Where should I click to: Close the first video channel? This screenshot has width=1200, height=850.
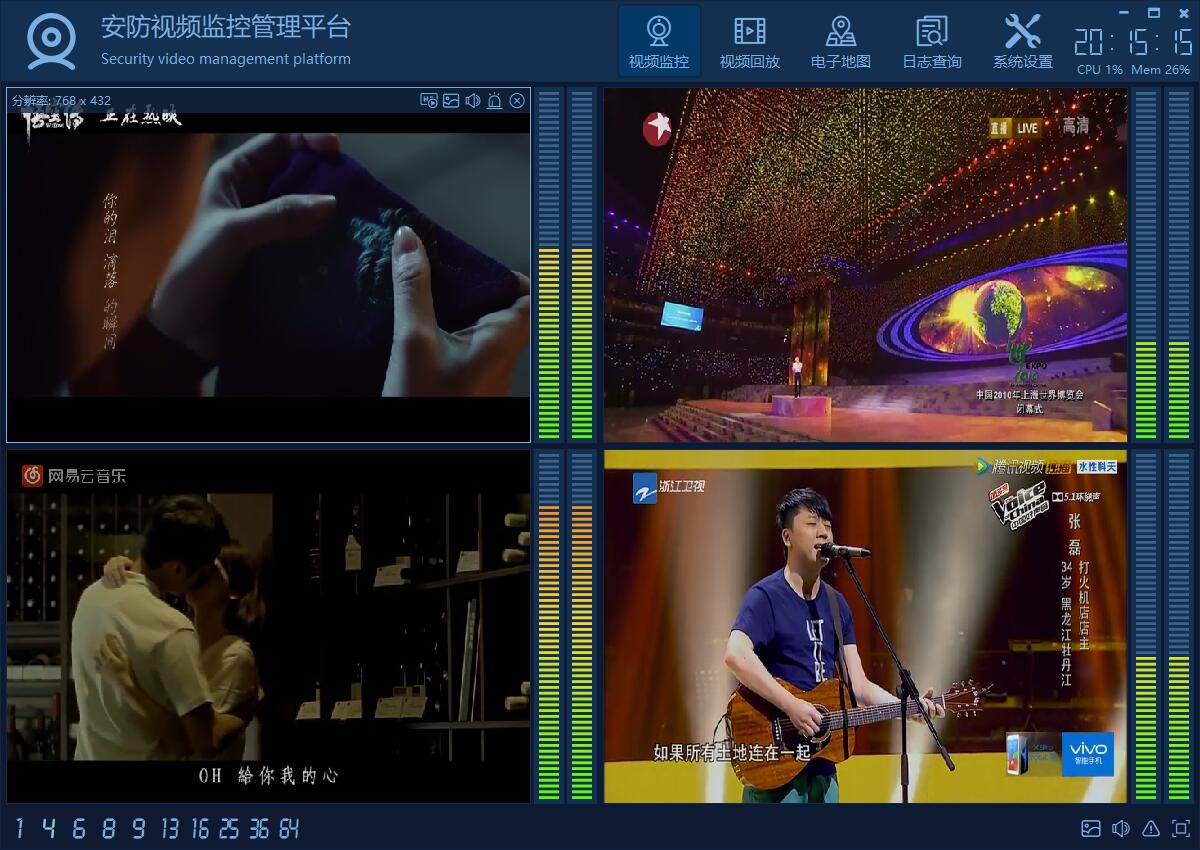(517, 100)
